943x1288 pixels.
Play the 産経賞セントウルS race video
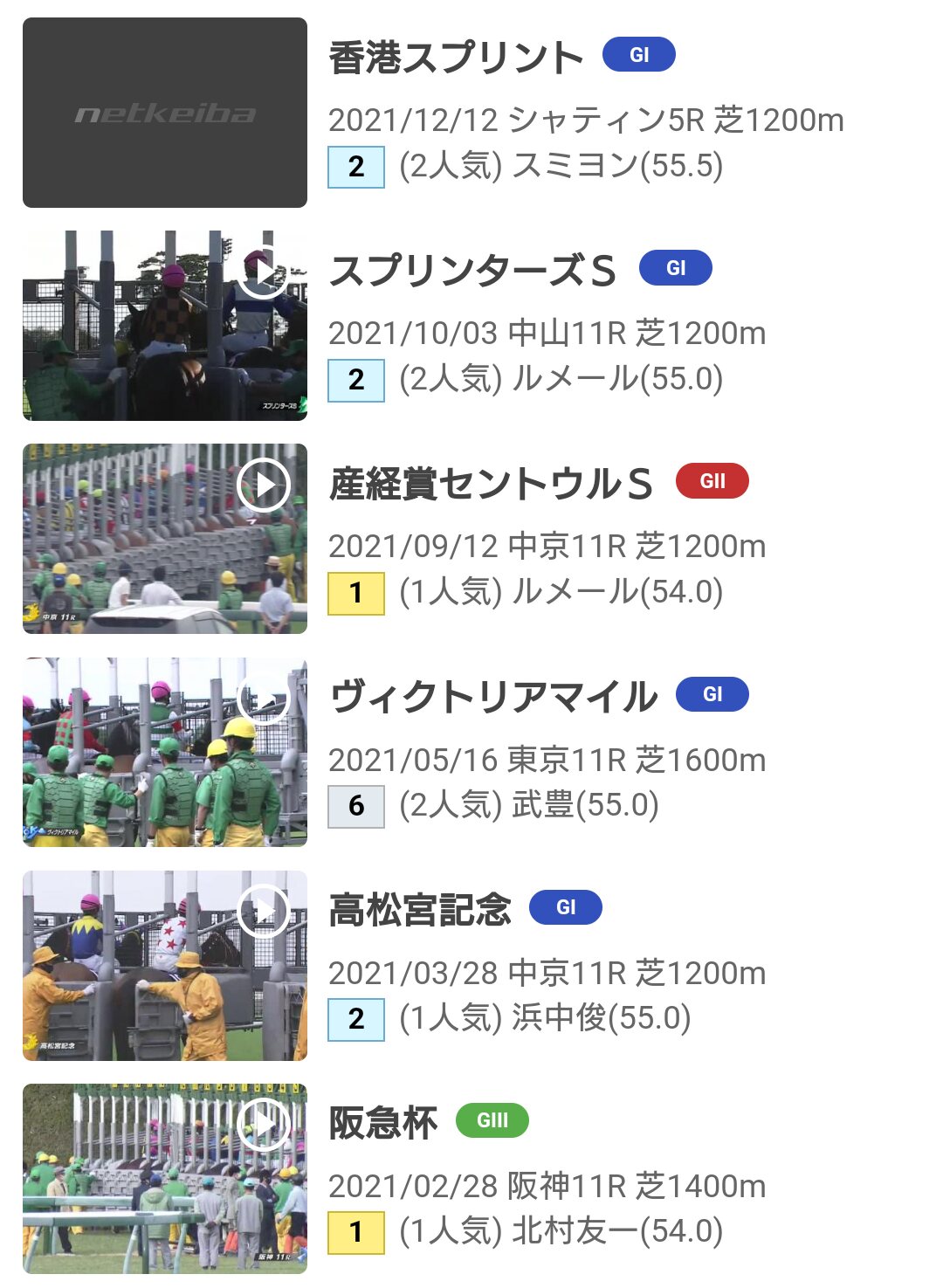tap(165, 539)
